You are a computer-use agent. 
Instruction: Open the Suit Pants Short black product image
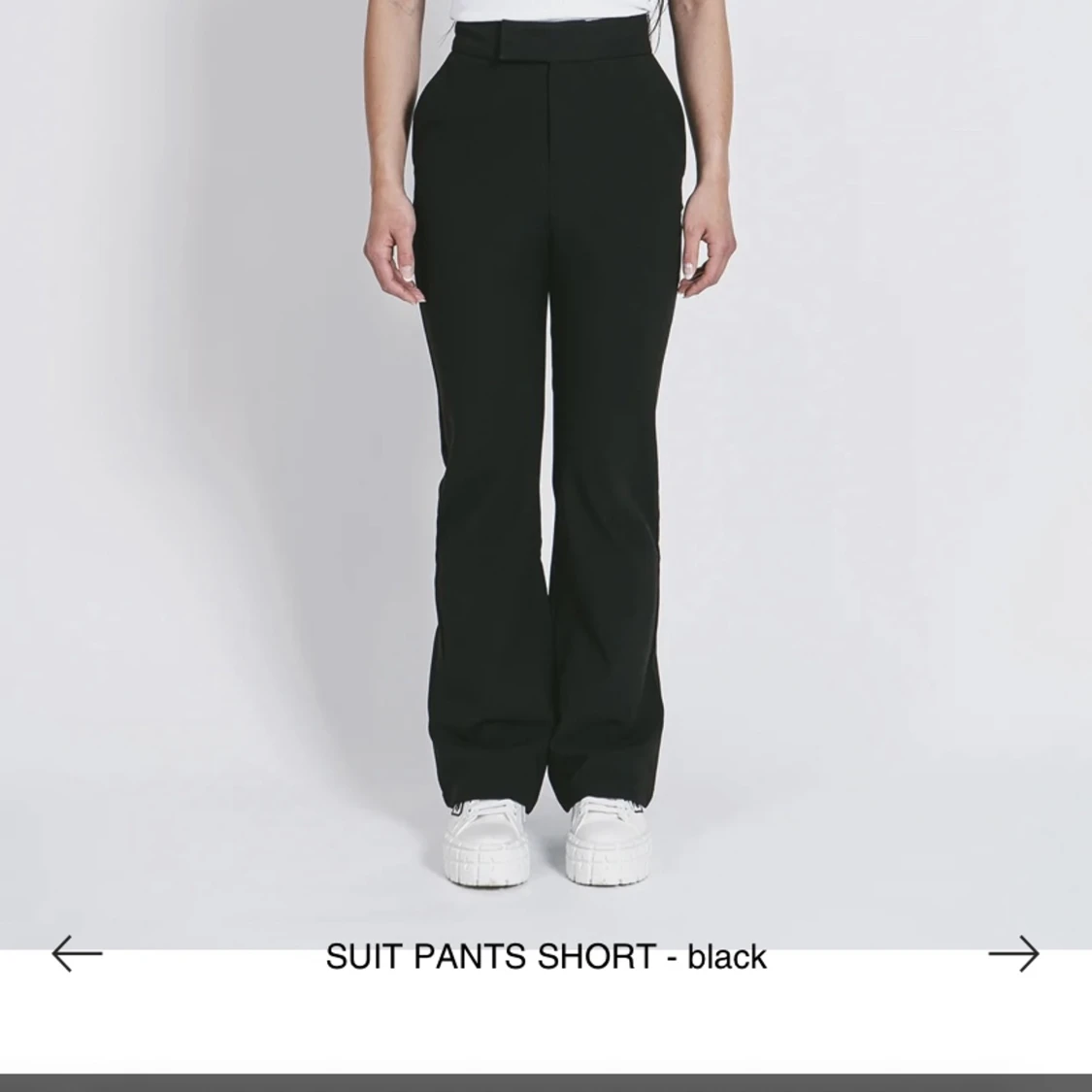[546, 466]
